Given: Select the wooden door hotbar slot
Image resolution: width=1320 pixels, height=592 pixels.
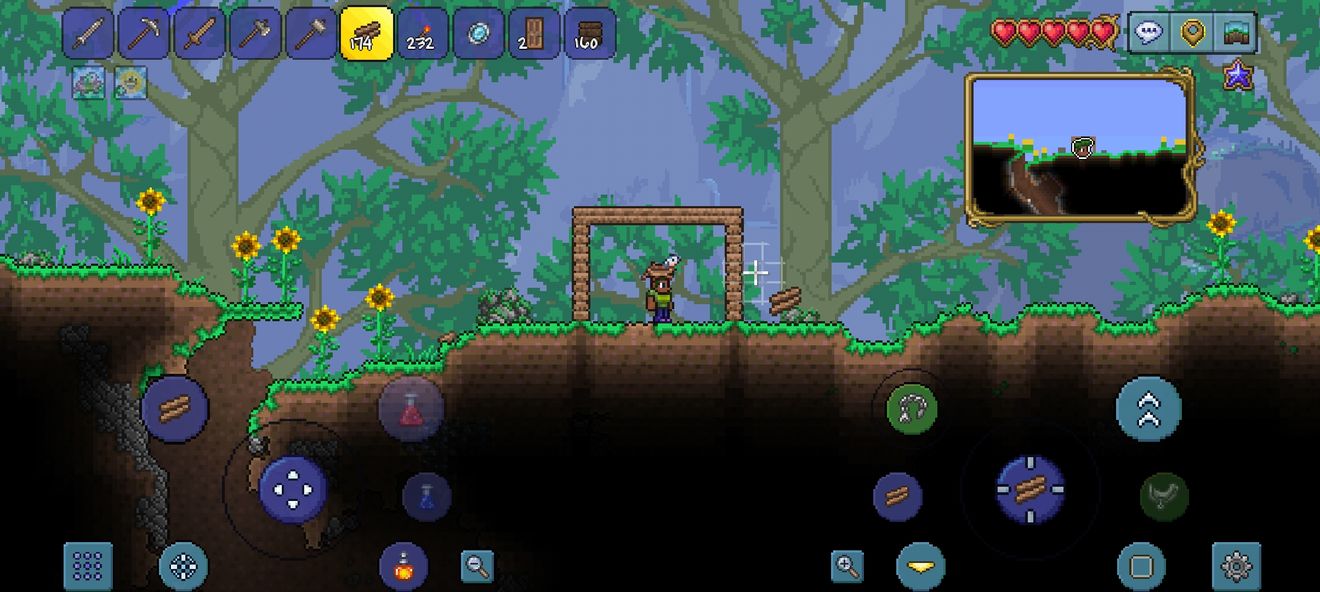Looking at the screenshot, I should pos(533,33).
